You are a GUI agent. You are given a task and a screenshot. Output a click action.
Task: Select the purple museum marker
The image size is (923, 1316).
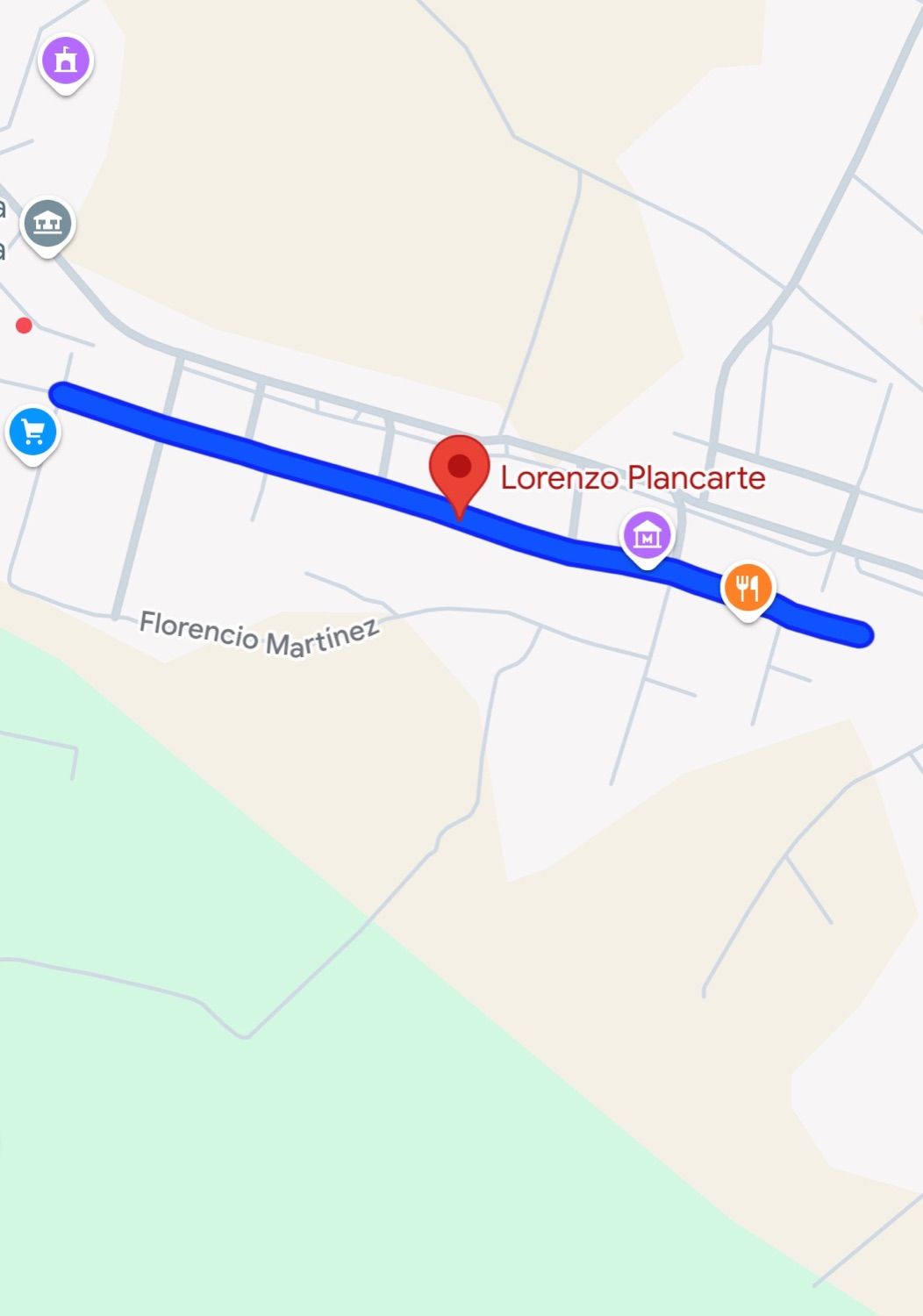pyautogui.click(x=647, y=535)
